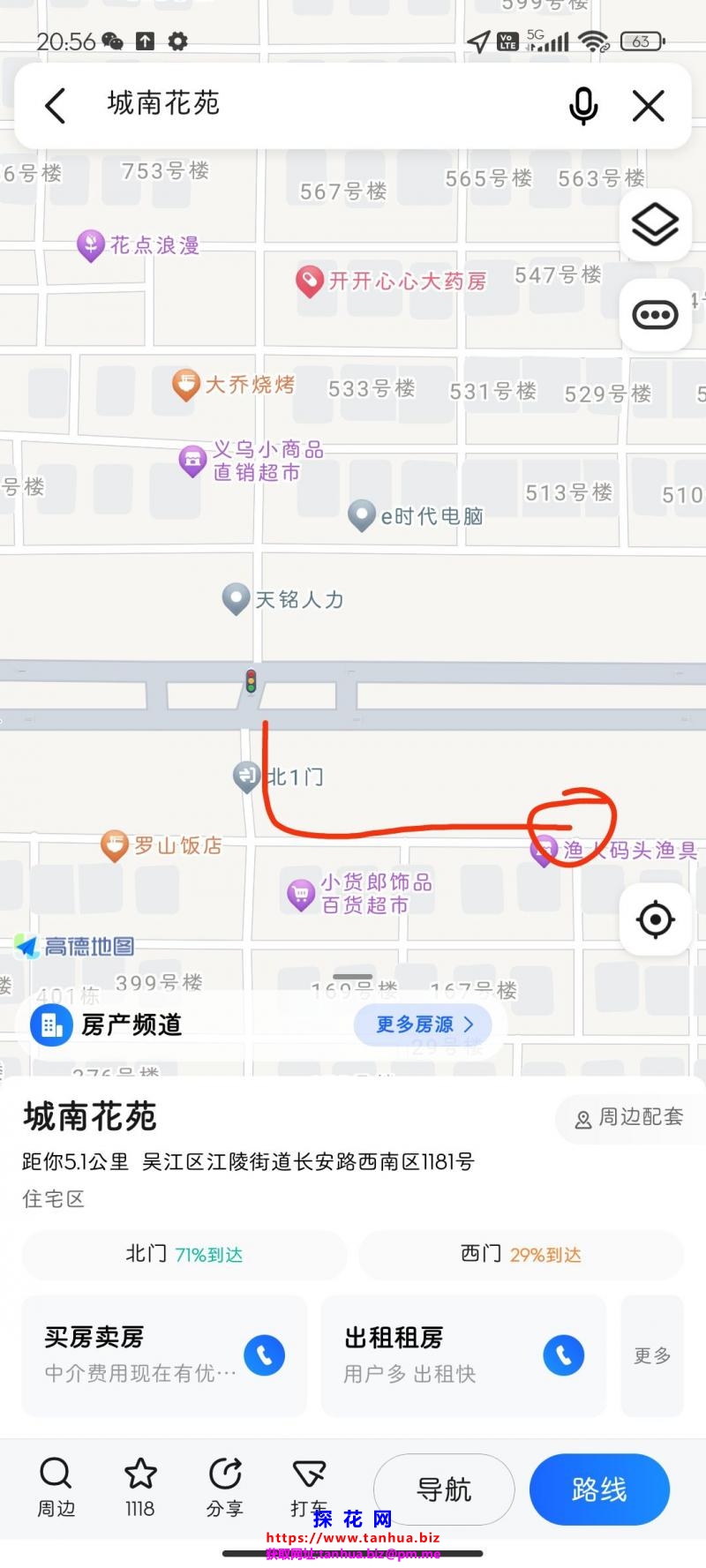The height and width of the screenshot is (1568, 706).
Task: Start voice search with the microphone
Action: 582,106
